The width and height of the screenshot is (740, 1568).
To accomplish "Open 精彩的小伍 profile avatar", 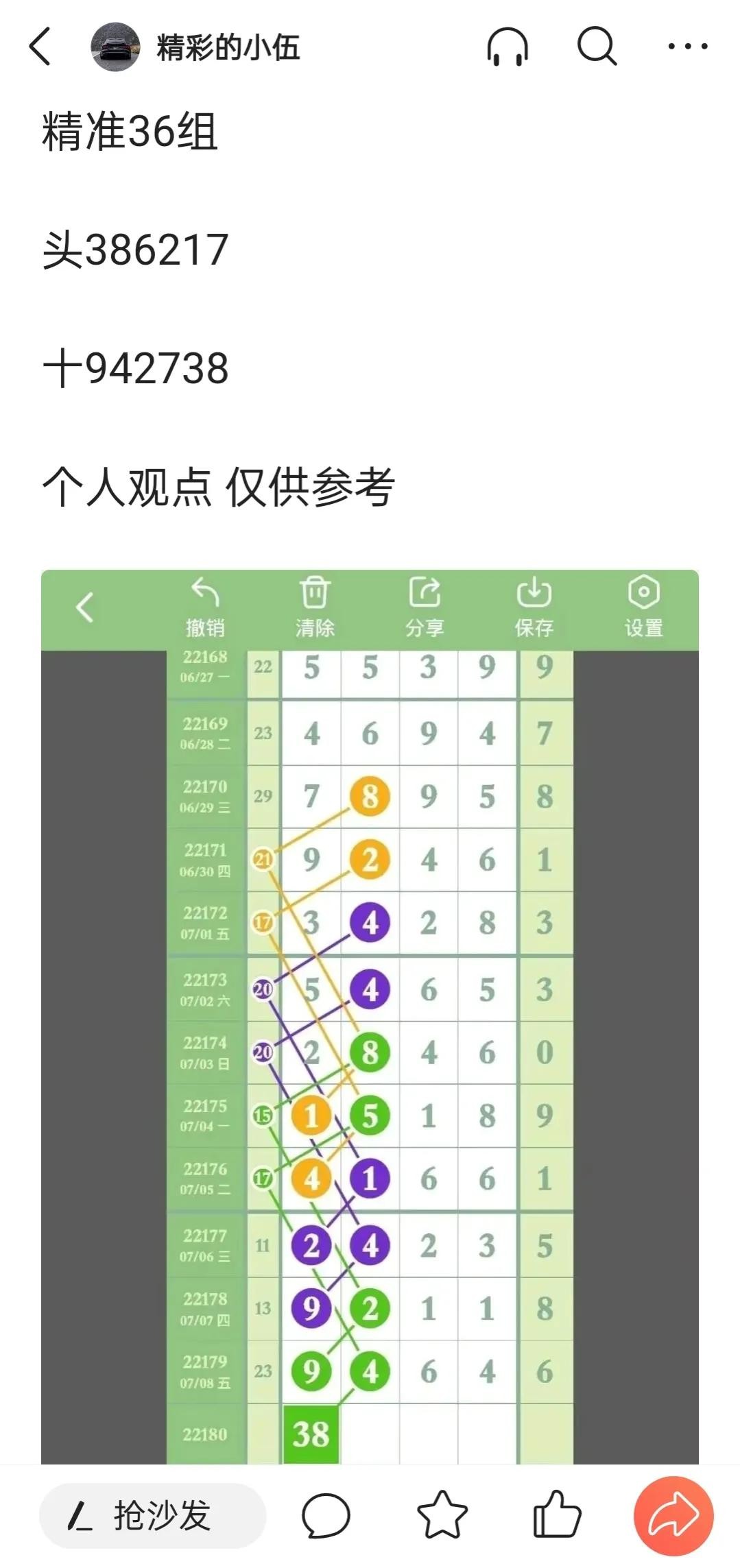I will (x=115, y=47).
